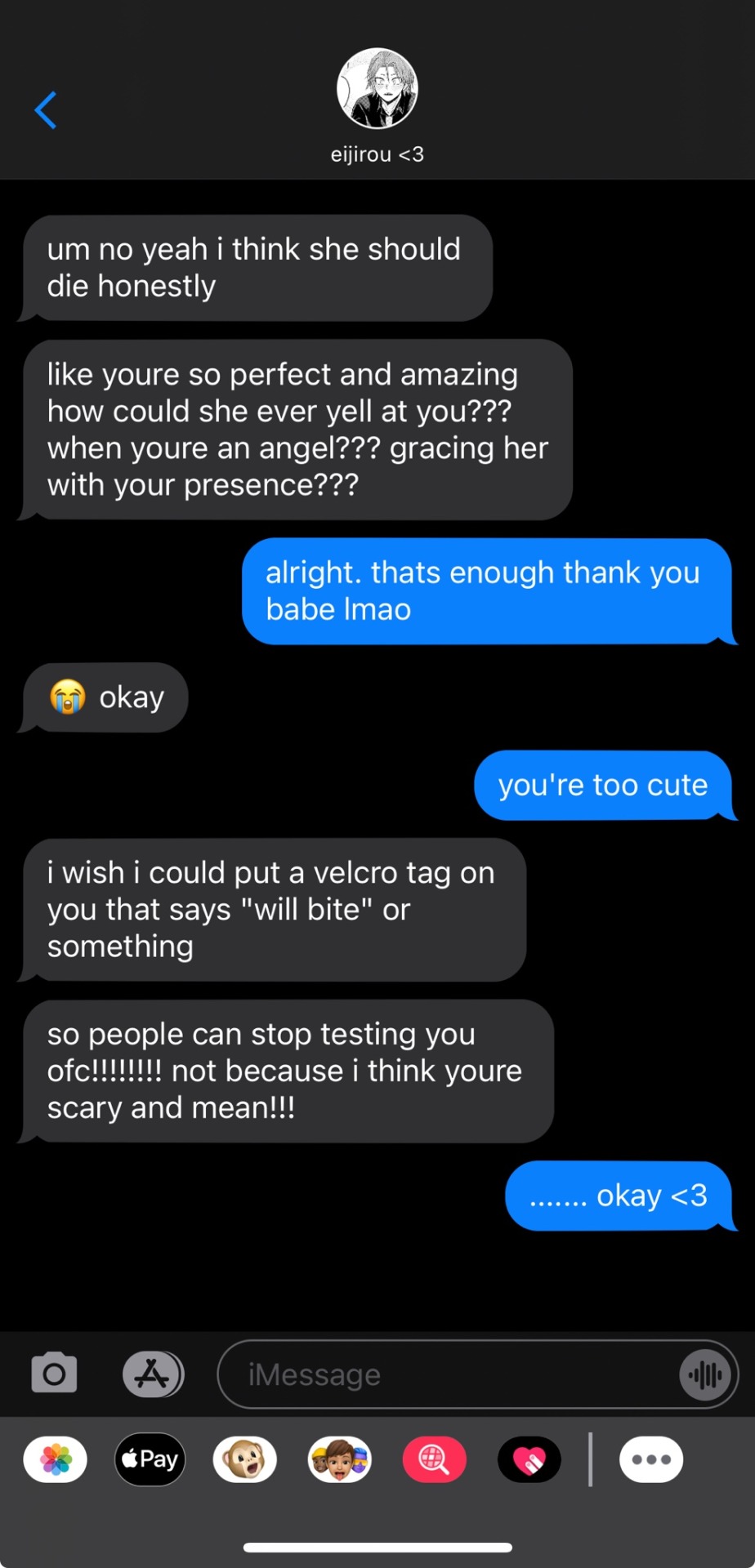Show more iMessage apps
Image resolution: width=755 pixels, height=1568 pixels.
tap(651, 1459)
